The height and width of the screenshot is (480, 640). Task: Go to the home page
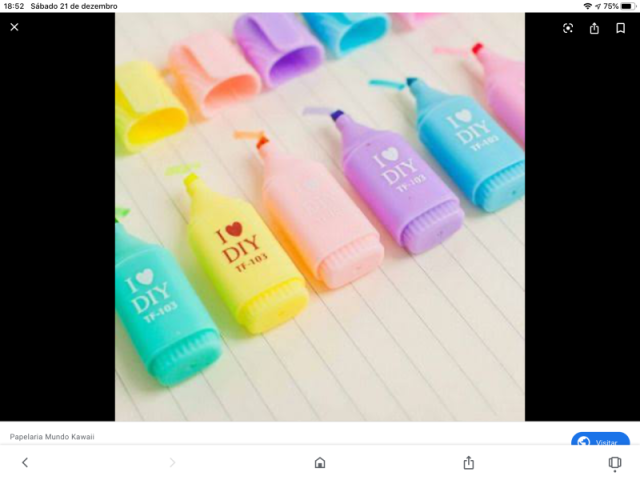click(x=320, y=463)
